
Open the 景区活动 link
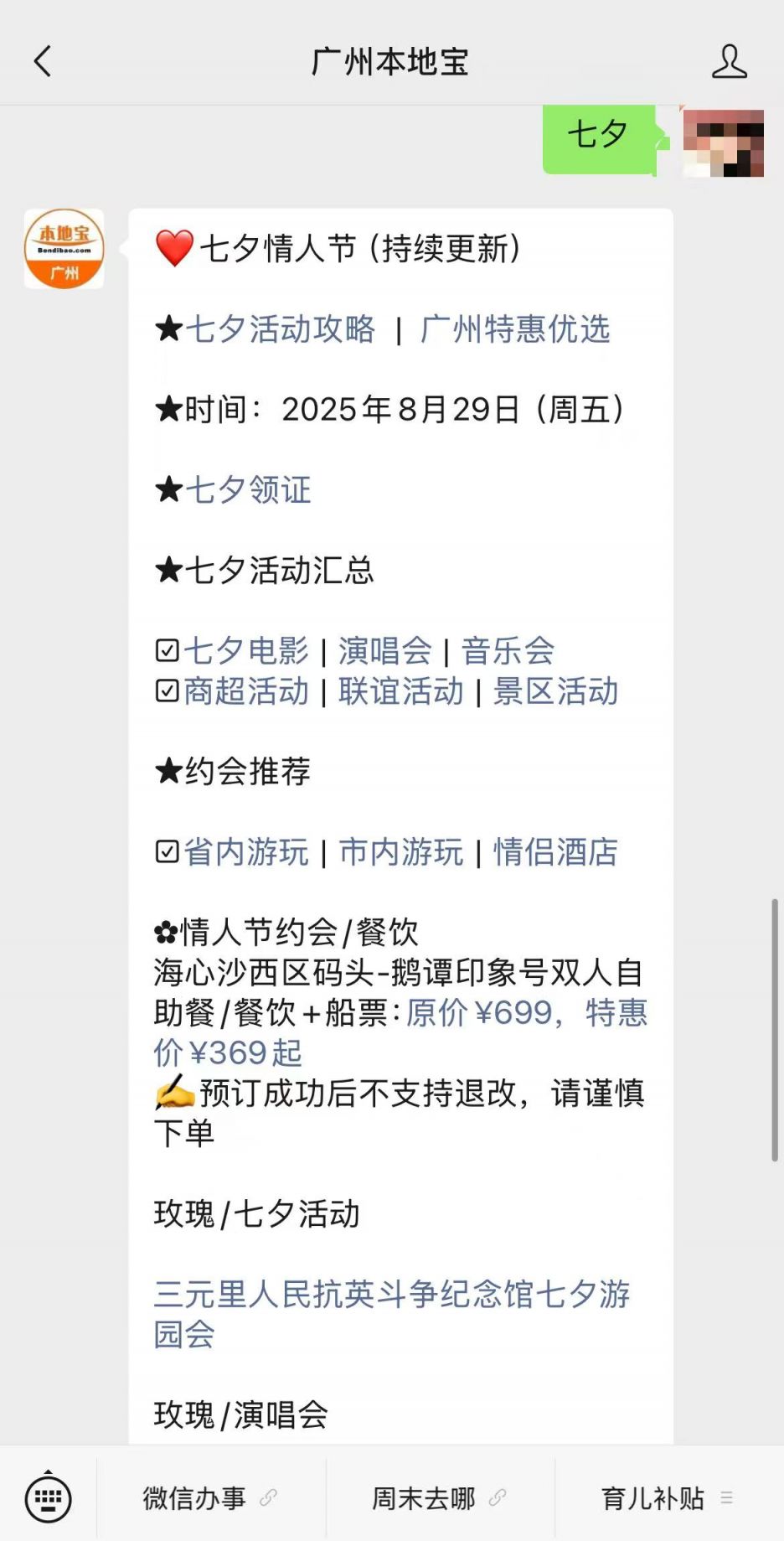point(555,691)
